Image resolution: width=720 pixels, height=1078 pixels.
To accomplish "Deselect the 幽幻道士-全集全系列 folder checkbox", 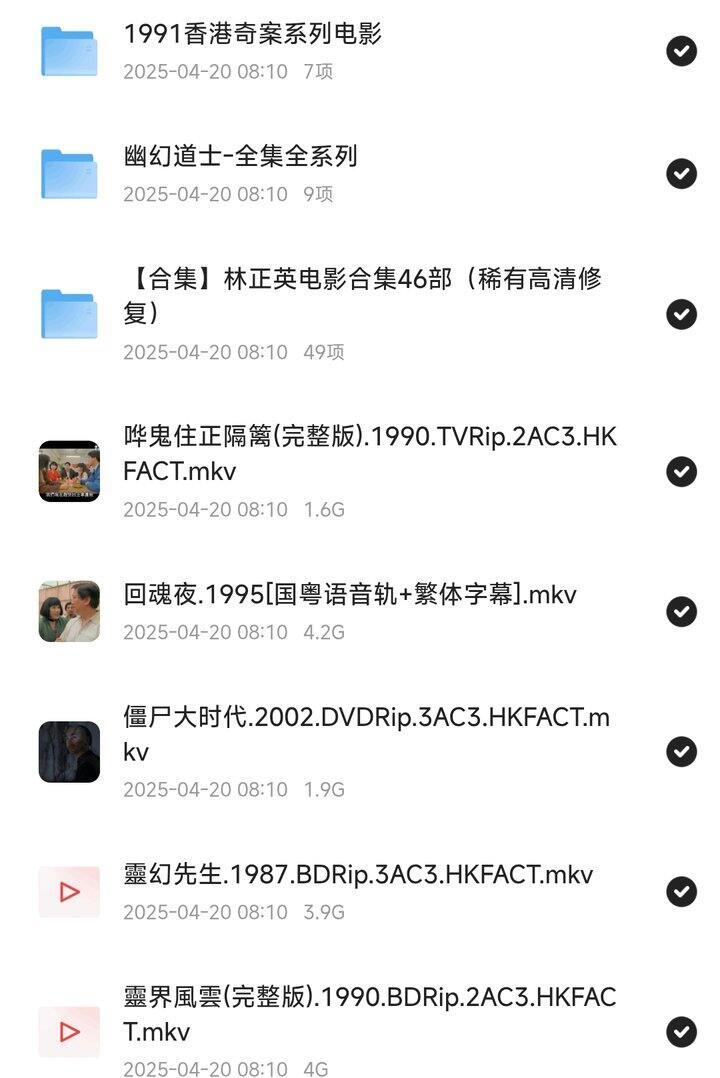I will point(682,173).
